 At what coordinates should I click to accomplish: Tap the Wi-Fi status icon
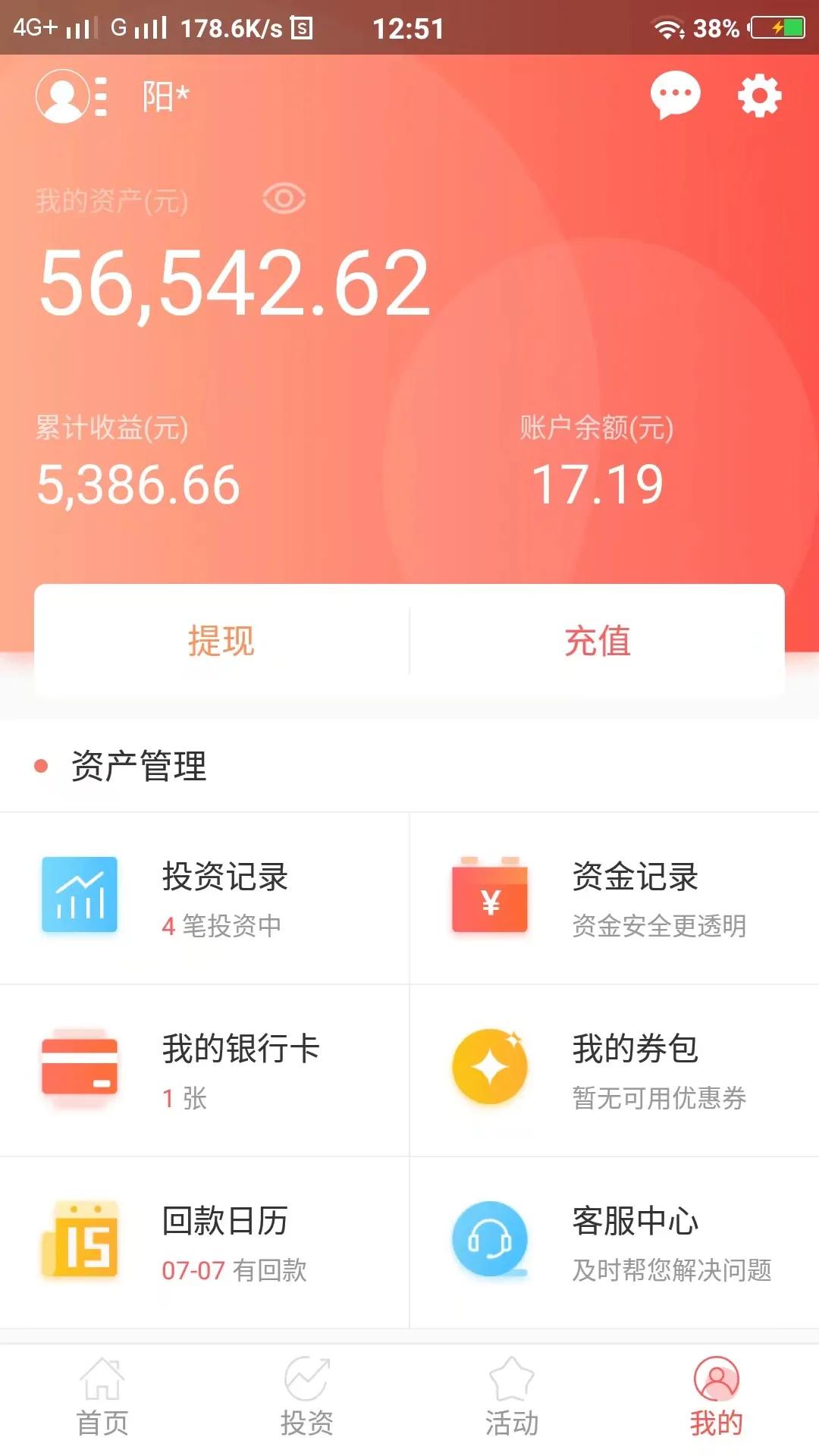pos(667,29)
